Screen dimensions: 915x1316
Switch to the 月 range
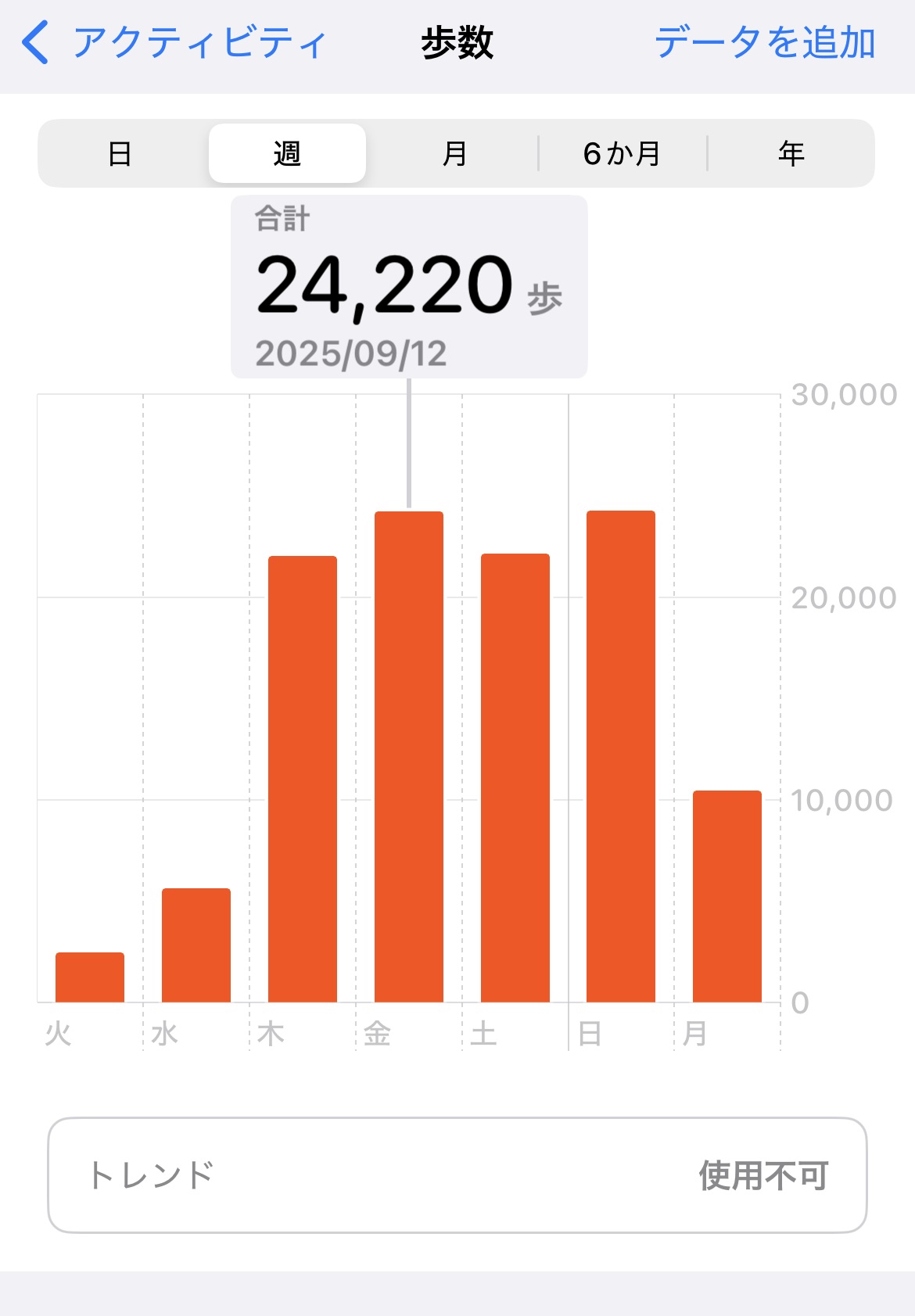pyautogui.click(x=454, y=154)
